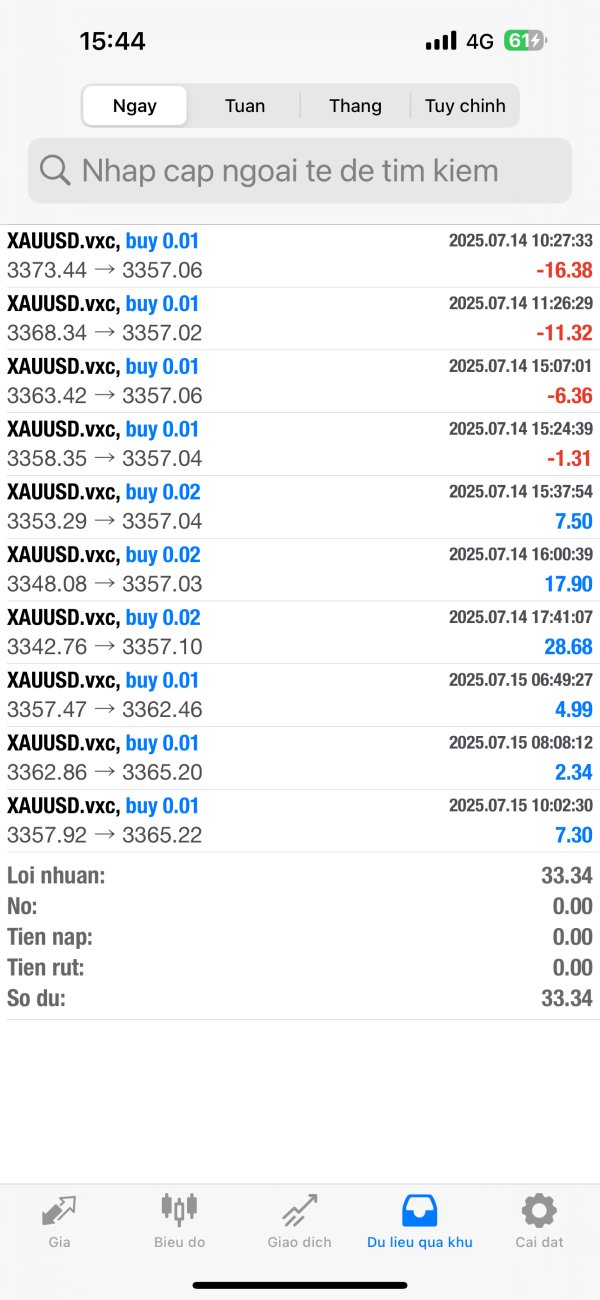This screenshot has height=1300, width=600.
Task: Open the Du lieu qua khu tab
Action: [x=419, y=1220]
